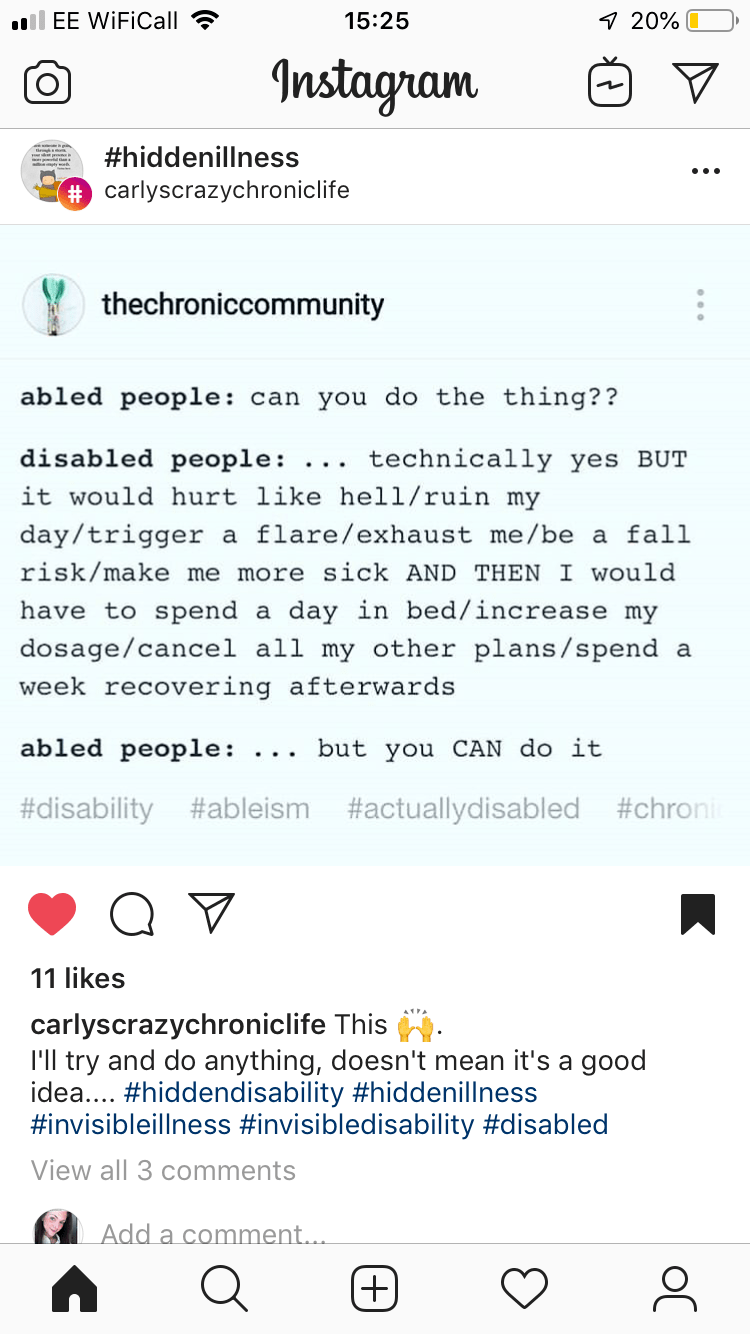Create a new post with plus tab

point(375,1288)
